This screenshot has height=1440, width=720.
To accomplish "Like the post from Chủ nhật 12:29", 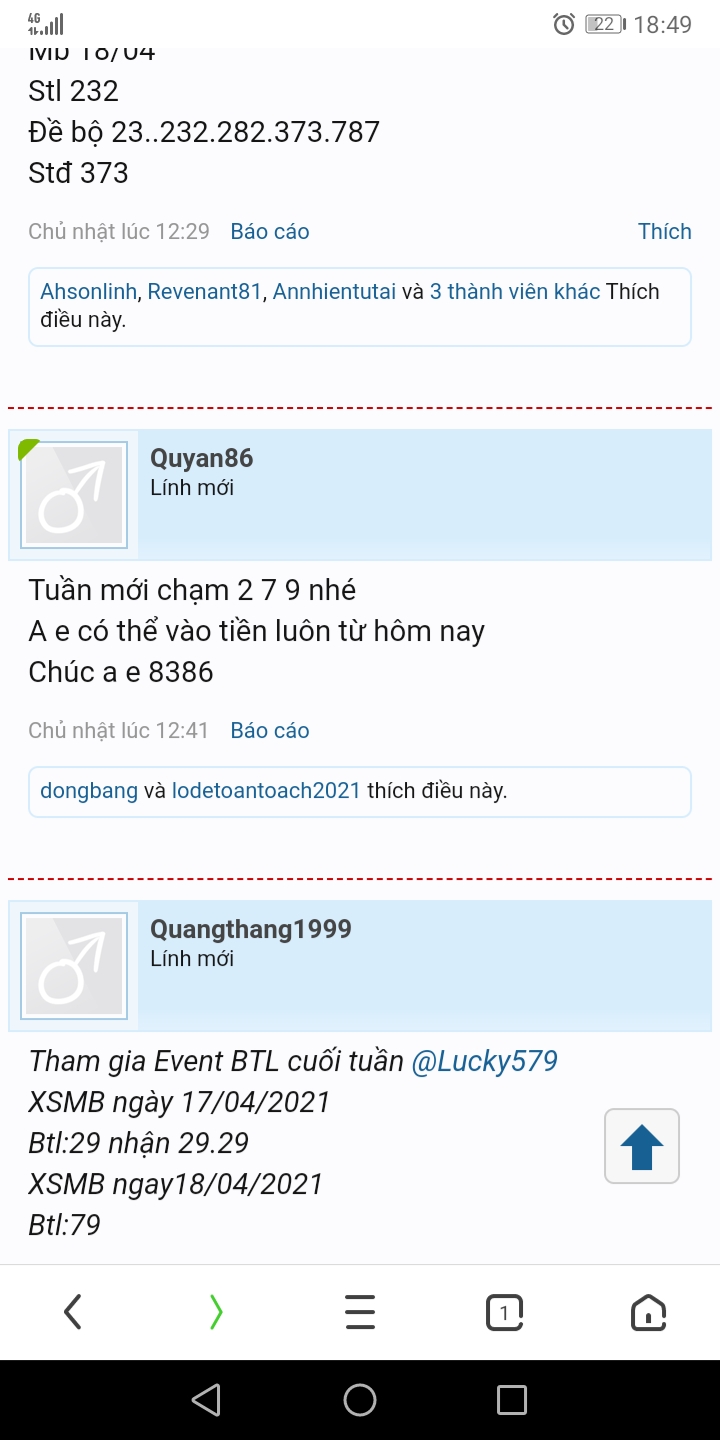I will click(x=664, y=232).
